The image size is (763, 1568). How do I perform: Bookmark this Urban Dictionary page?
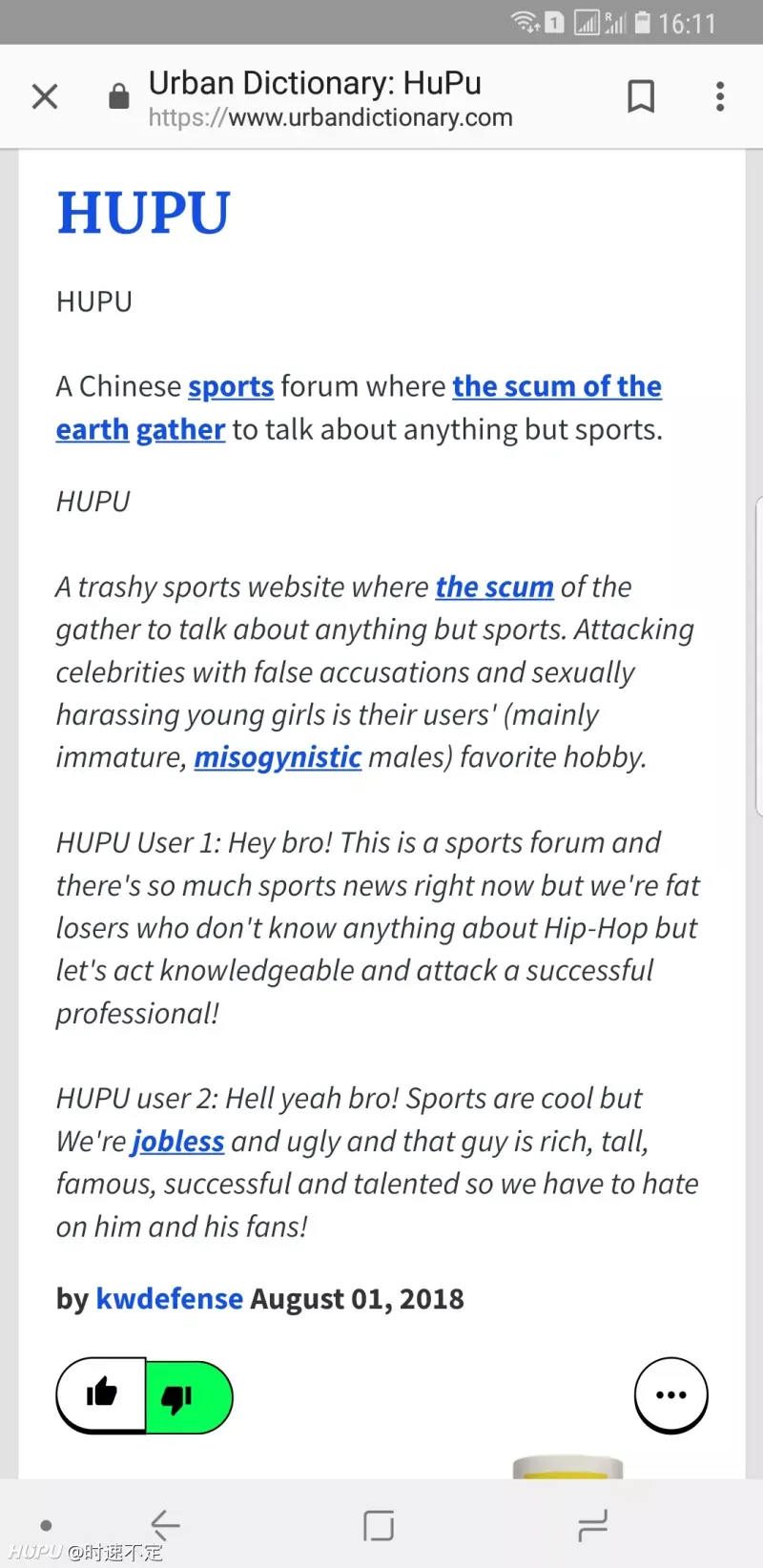pos(641,96)
